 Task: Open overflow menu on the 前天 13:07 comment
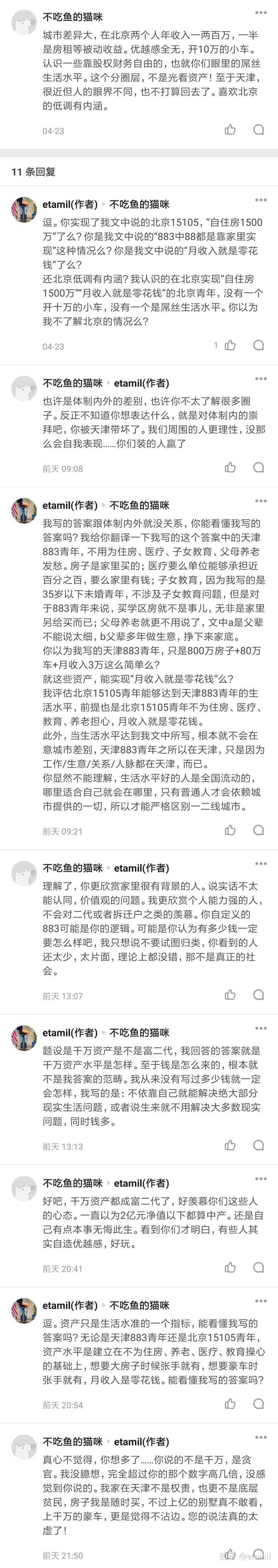click(261, 864)
